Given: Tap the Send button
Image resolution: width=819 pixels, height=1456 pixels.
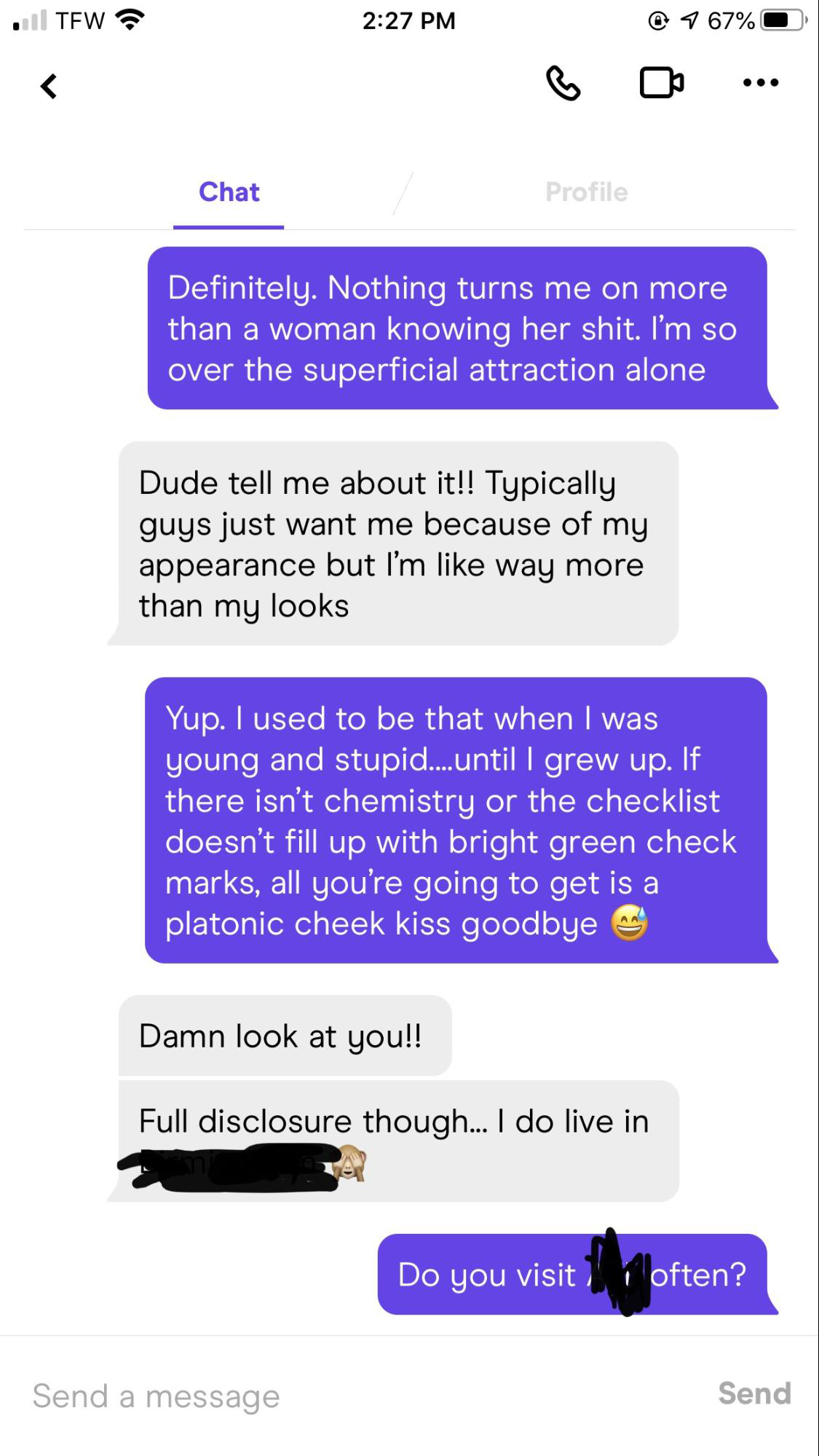Looking at the screenshot, I should [x=754, y=1393].
